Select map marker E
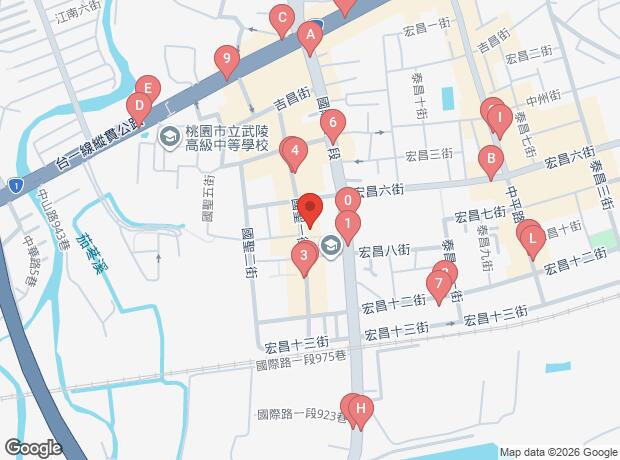 (x=147, y=88)
